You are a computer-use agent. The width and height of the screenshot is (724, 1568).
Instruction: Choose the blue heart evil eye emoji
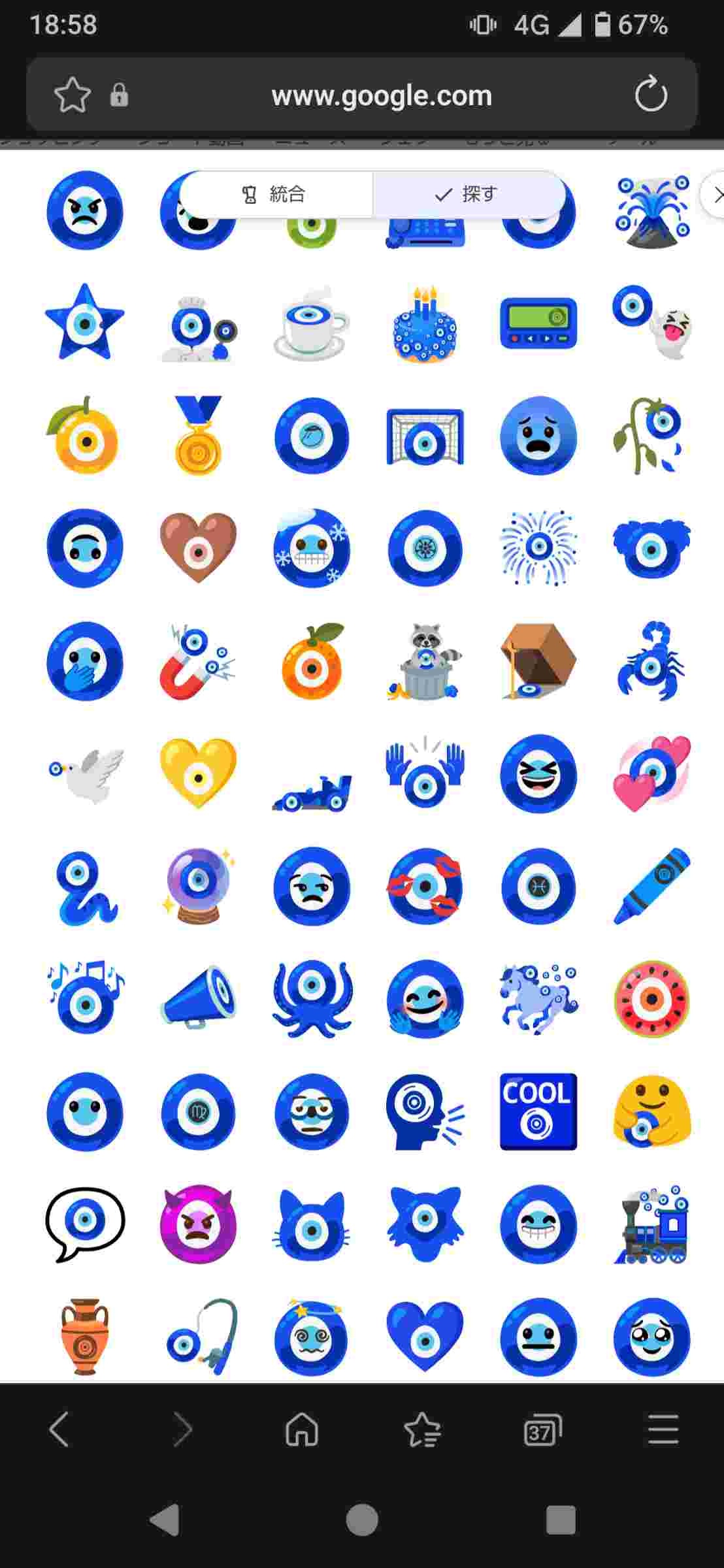(x=425, y=1336)
